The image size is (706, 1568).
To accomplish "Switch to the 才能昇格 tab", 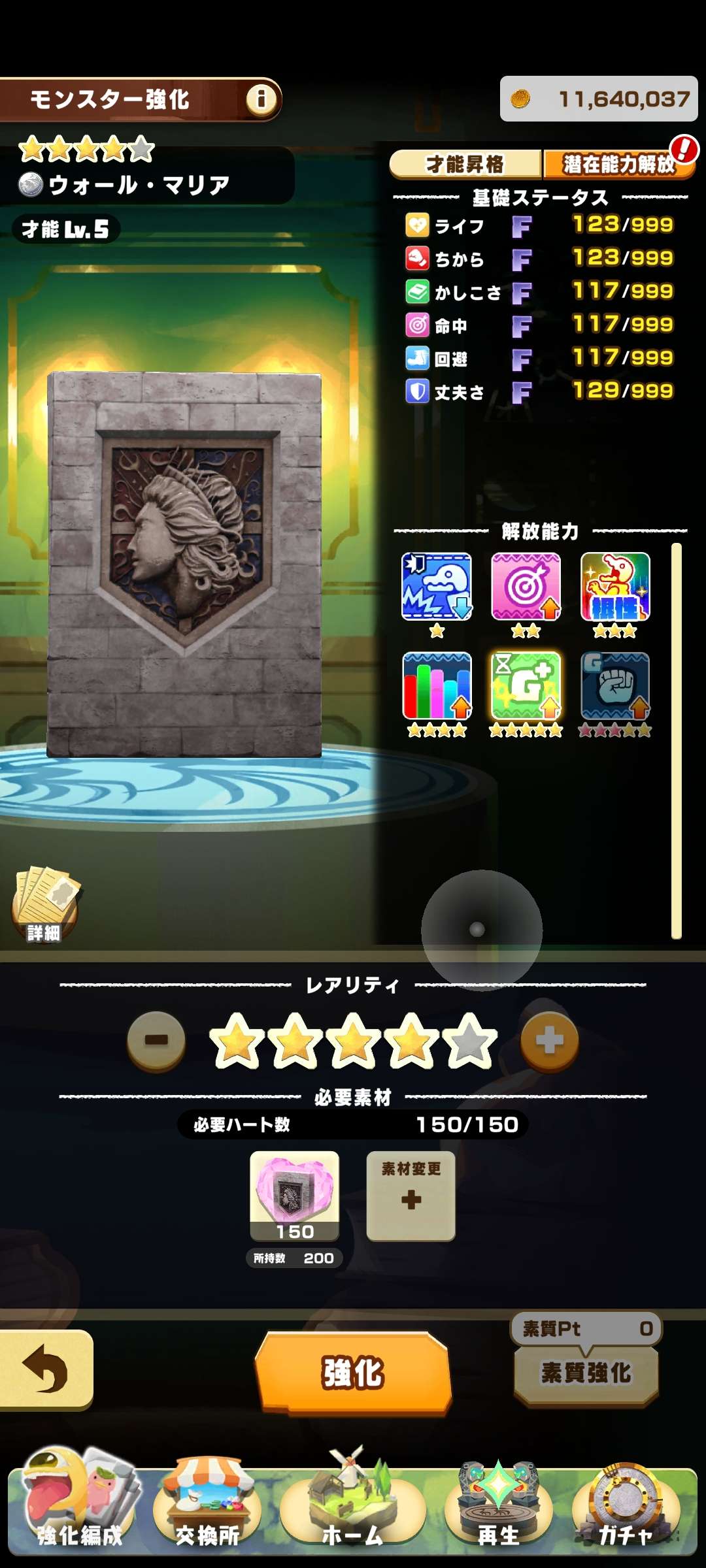I will point(465,164).
